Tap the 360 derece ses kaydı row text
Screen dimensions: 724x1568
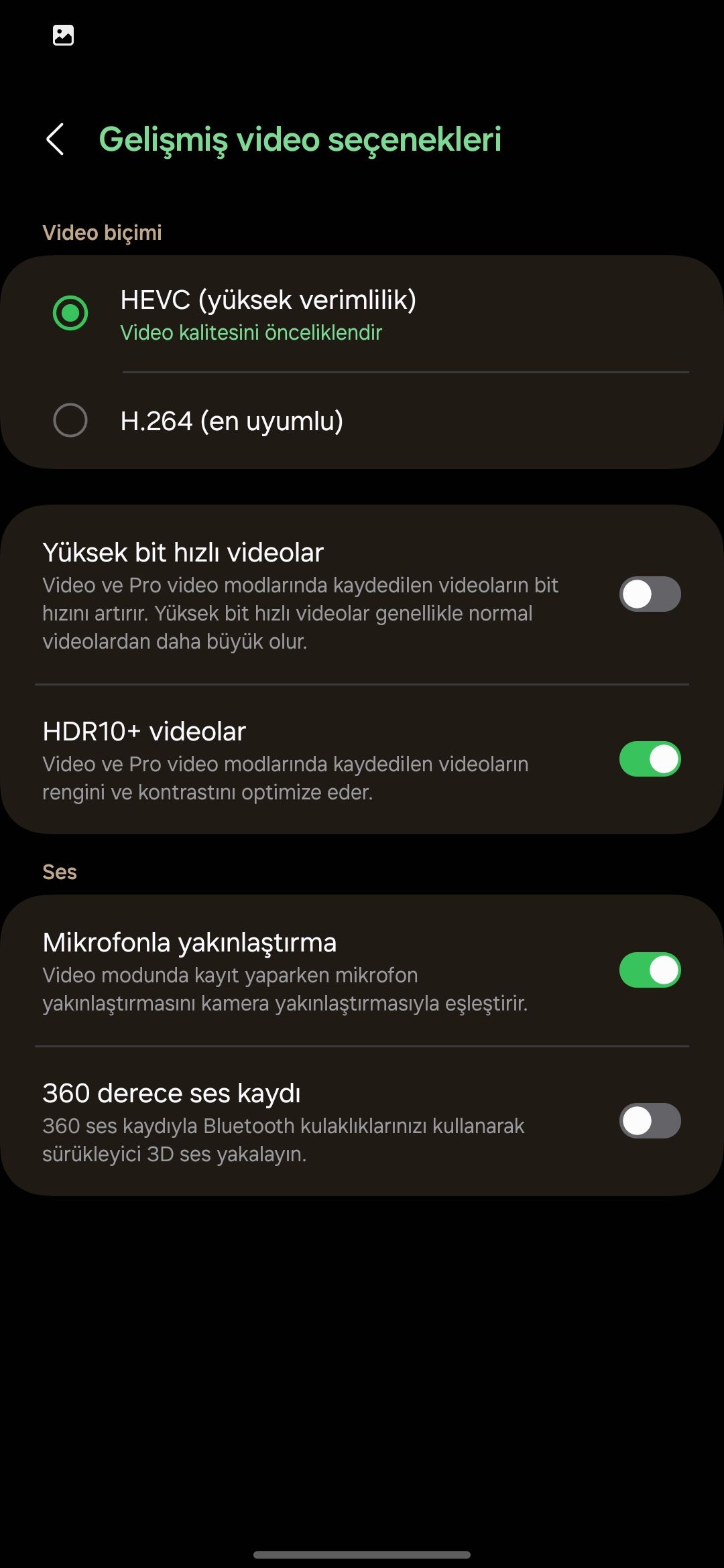click(x=172, y=1092)
